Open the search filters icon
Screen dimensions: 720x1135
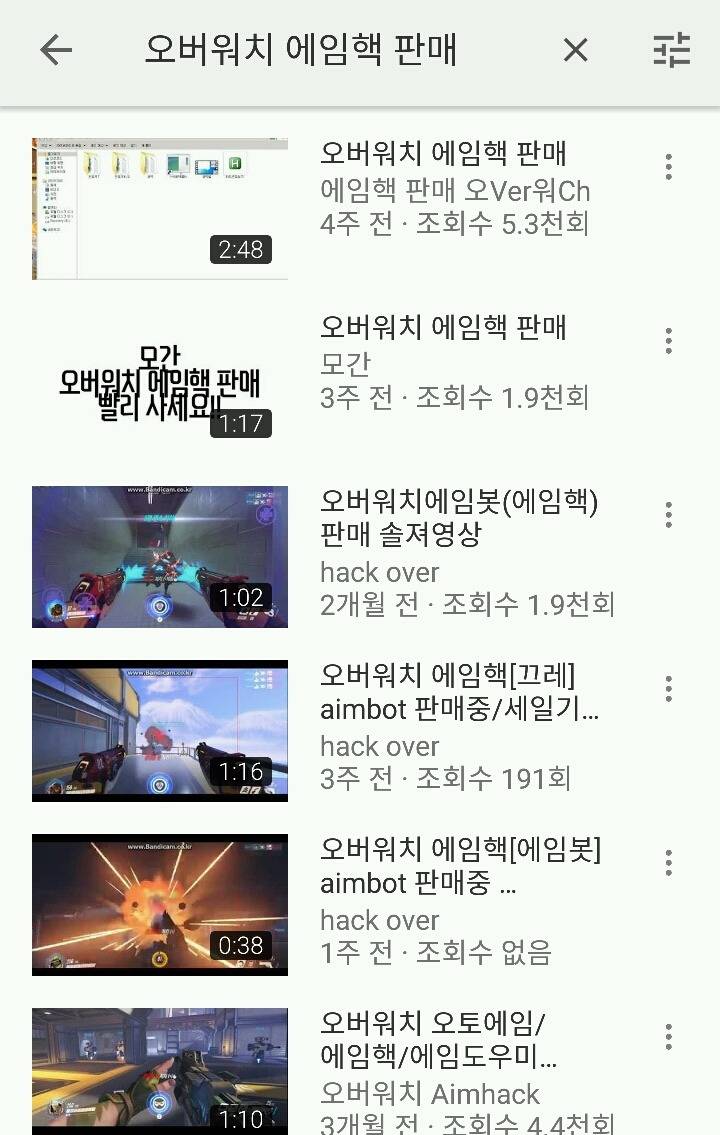672,47
